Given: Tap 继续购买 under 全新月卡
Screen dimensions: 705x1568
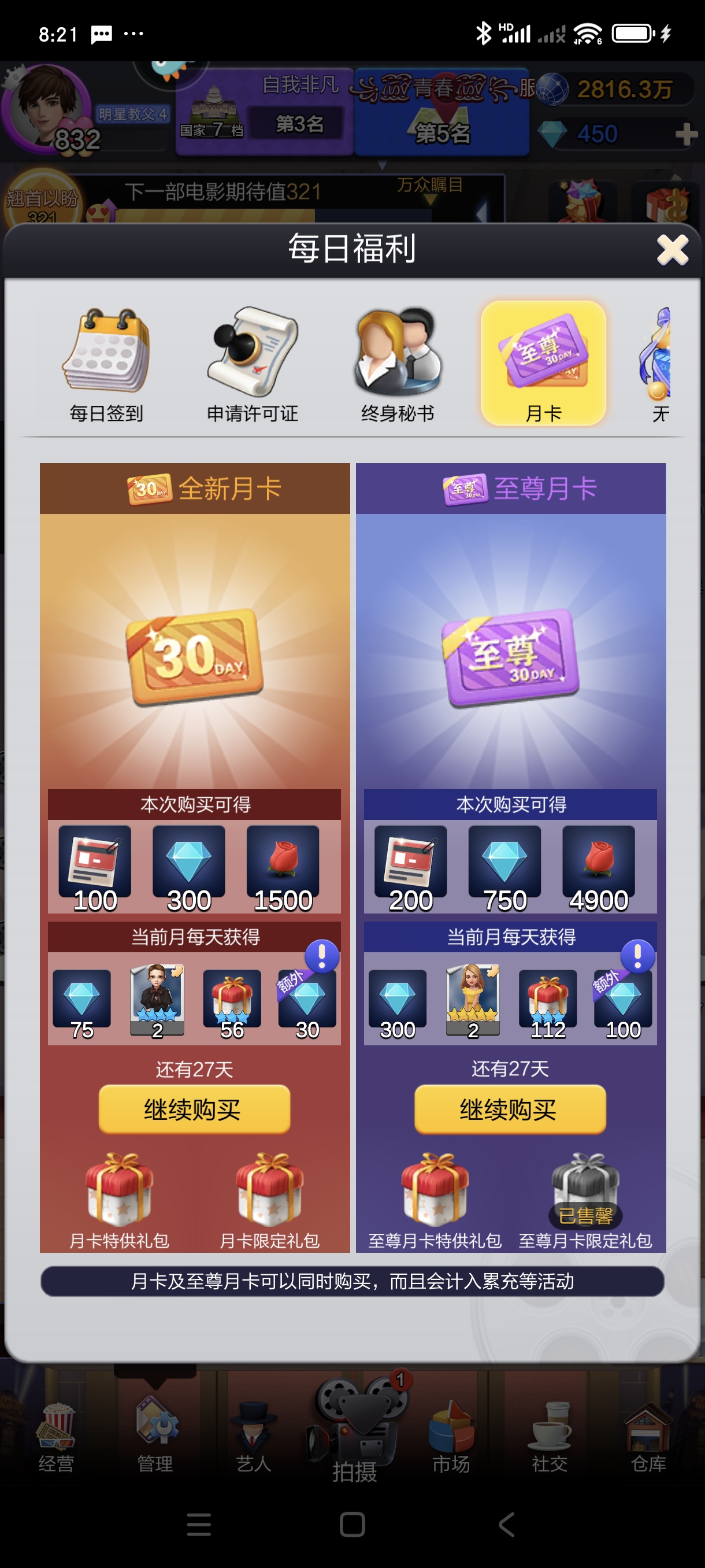Looking at the screenshot, I should pyautogui.click(x=194, y=1109).
